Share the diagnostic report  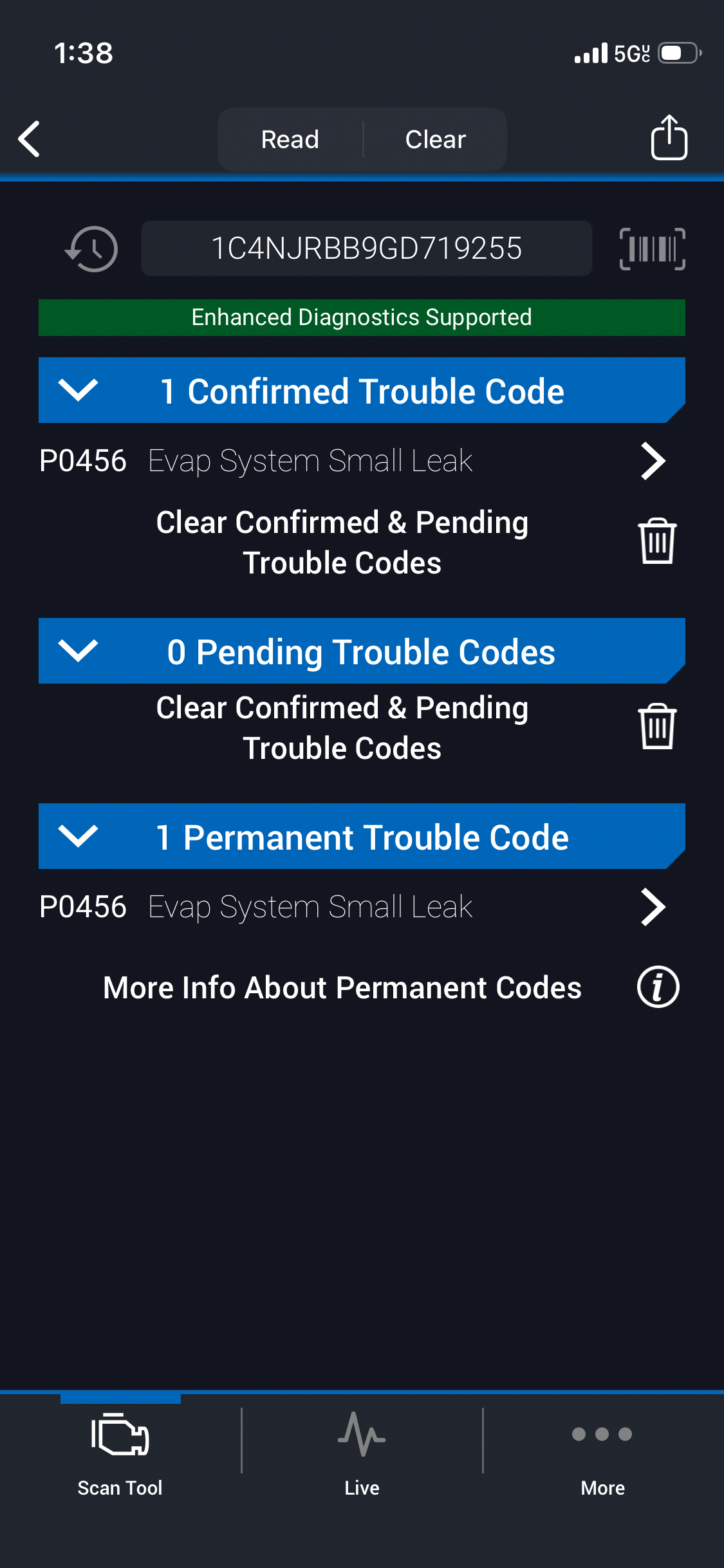point(669,137)
